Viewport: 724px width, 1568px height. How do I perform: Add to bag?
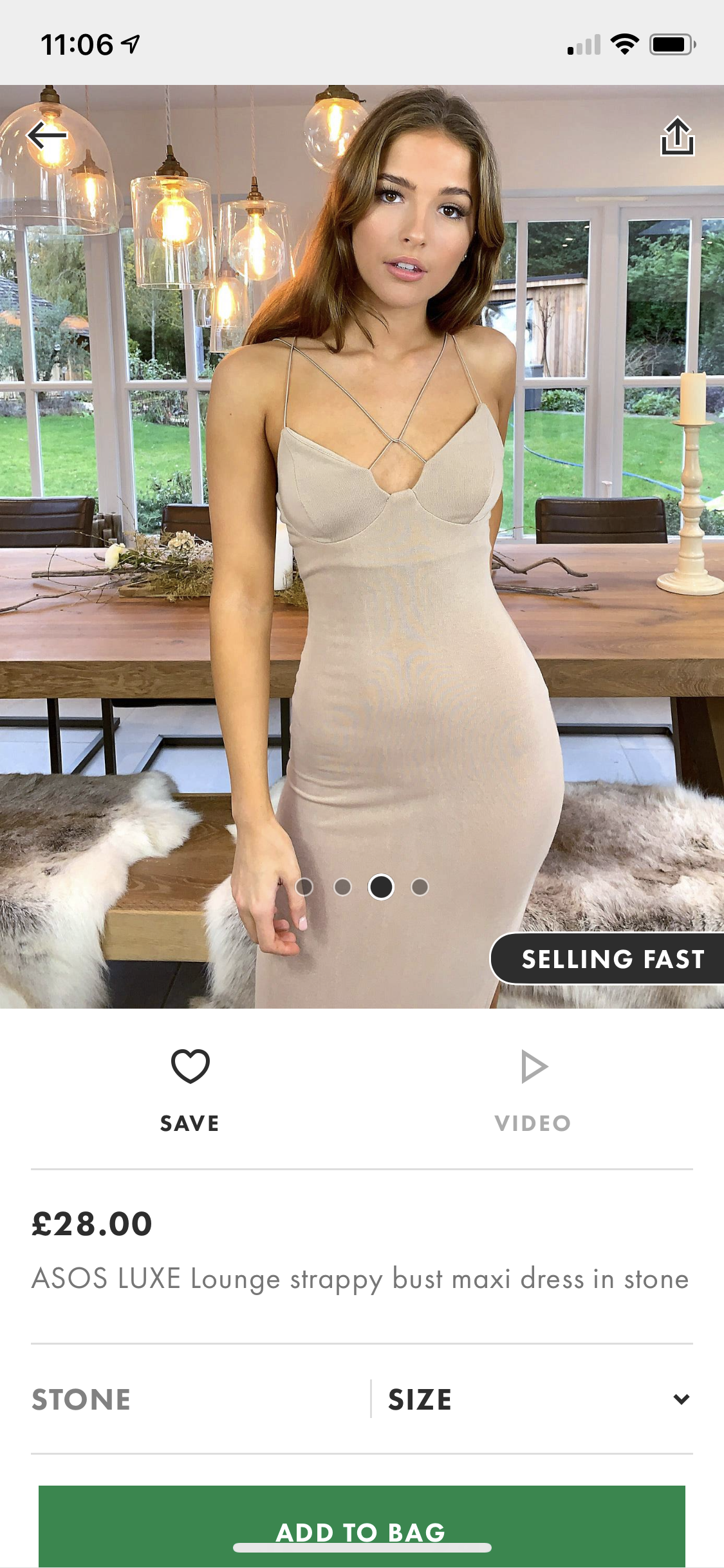point(362,1526)
